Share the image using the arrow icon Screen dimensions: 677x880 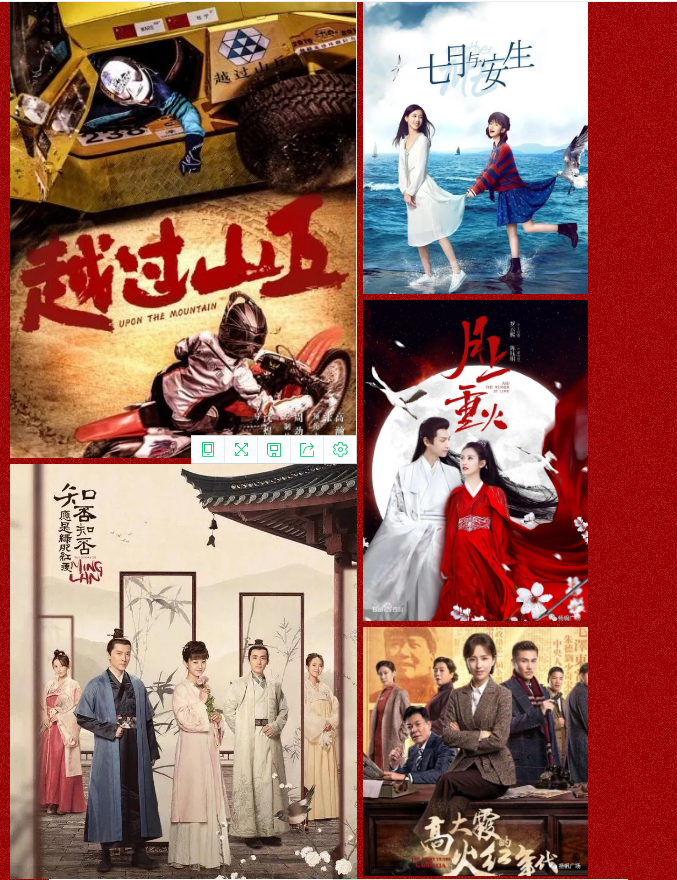tap(307, 450)
